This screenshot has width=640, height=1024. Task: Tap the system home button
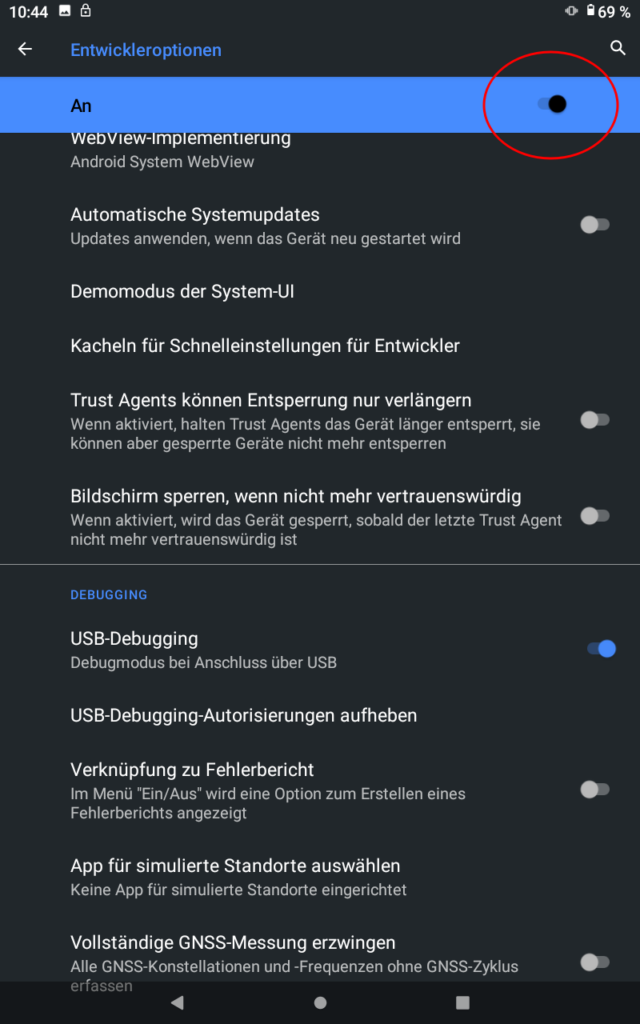pyautogui.click(x=320, y=1002)
